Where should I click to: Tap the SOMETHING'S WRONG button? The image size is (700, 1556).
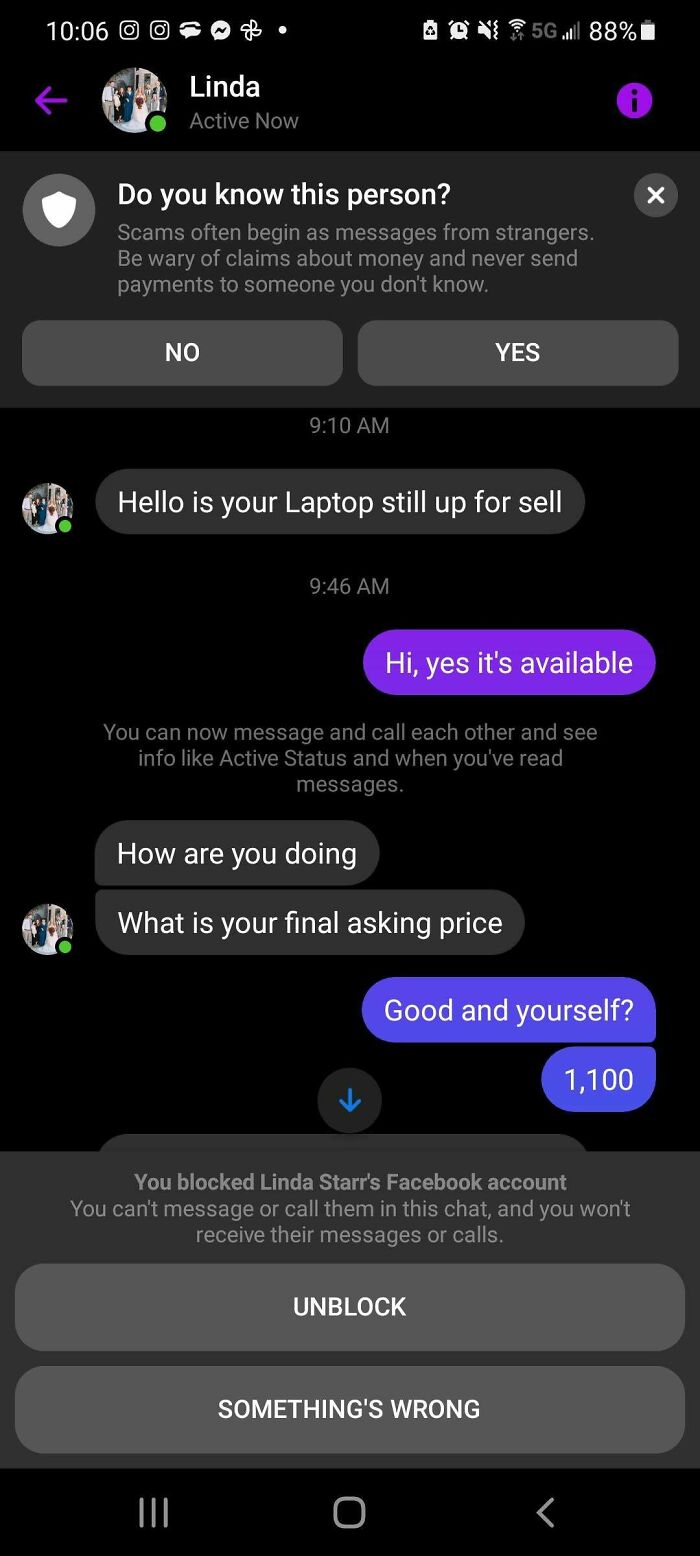click(x=349, y=1409)
